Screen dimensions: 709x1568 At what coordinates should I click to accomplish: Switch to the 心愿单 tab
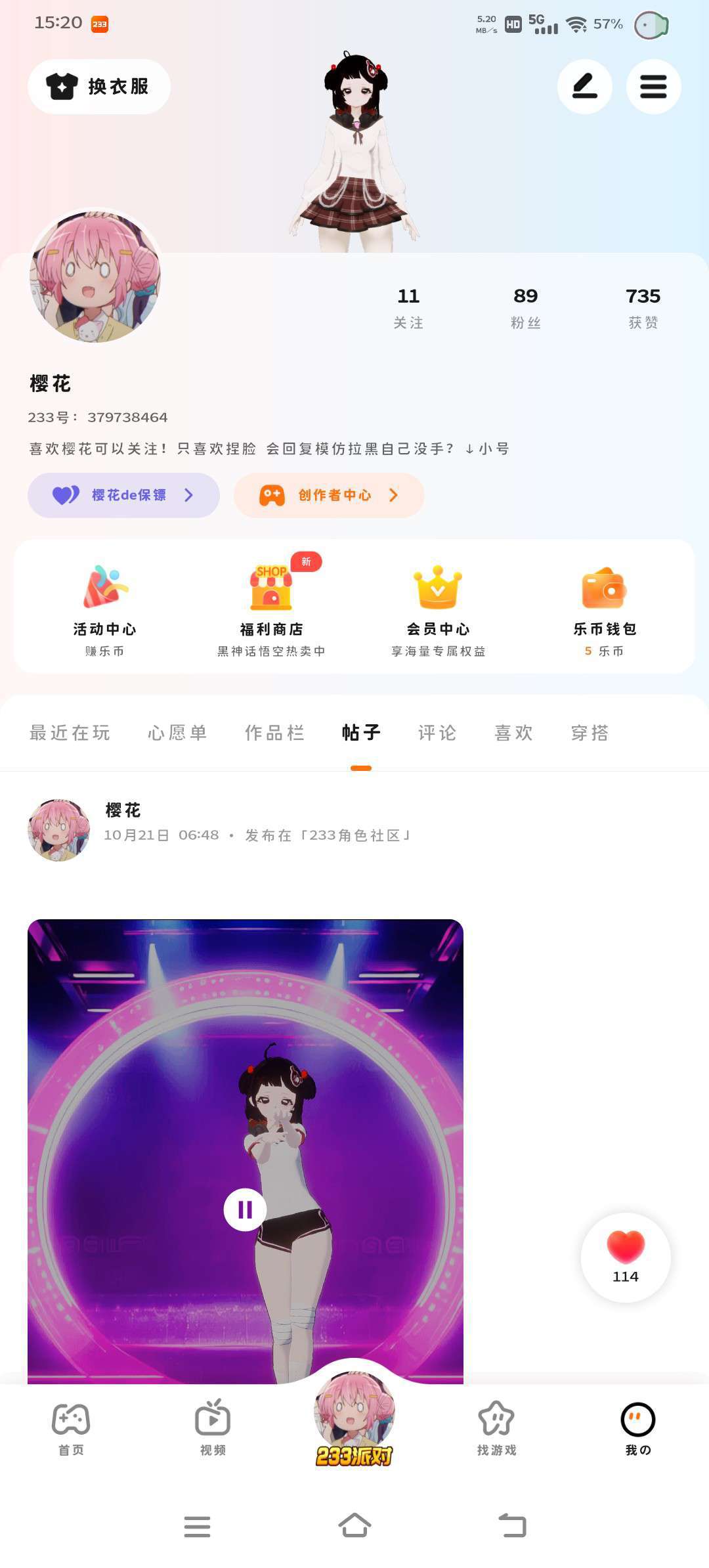(x=177, y=733)
